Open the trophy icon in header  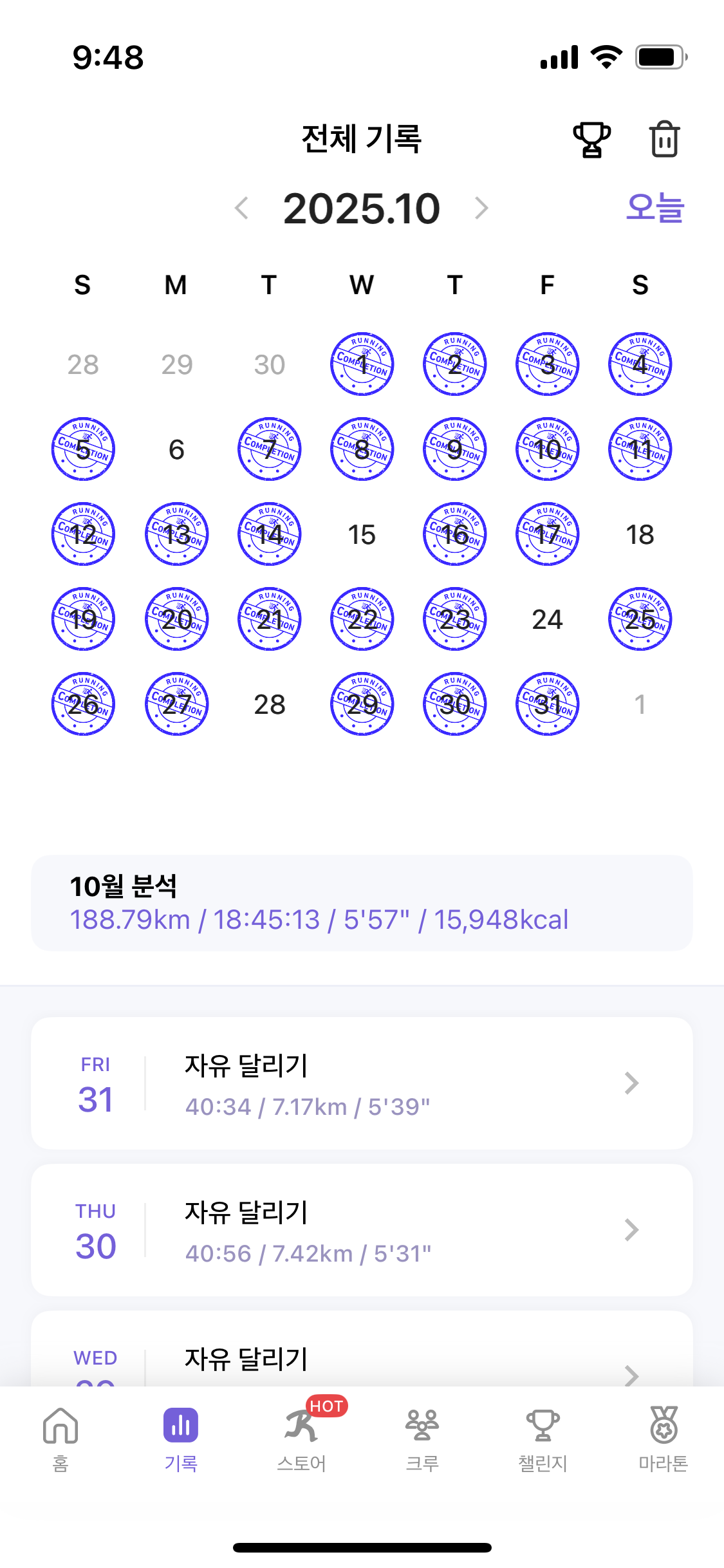point(591,140)
